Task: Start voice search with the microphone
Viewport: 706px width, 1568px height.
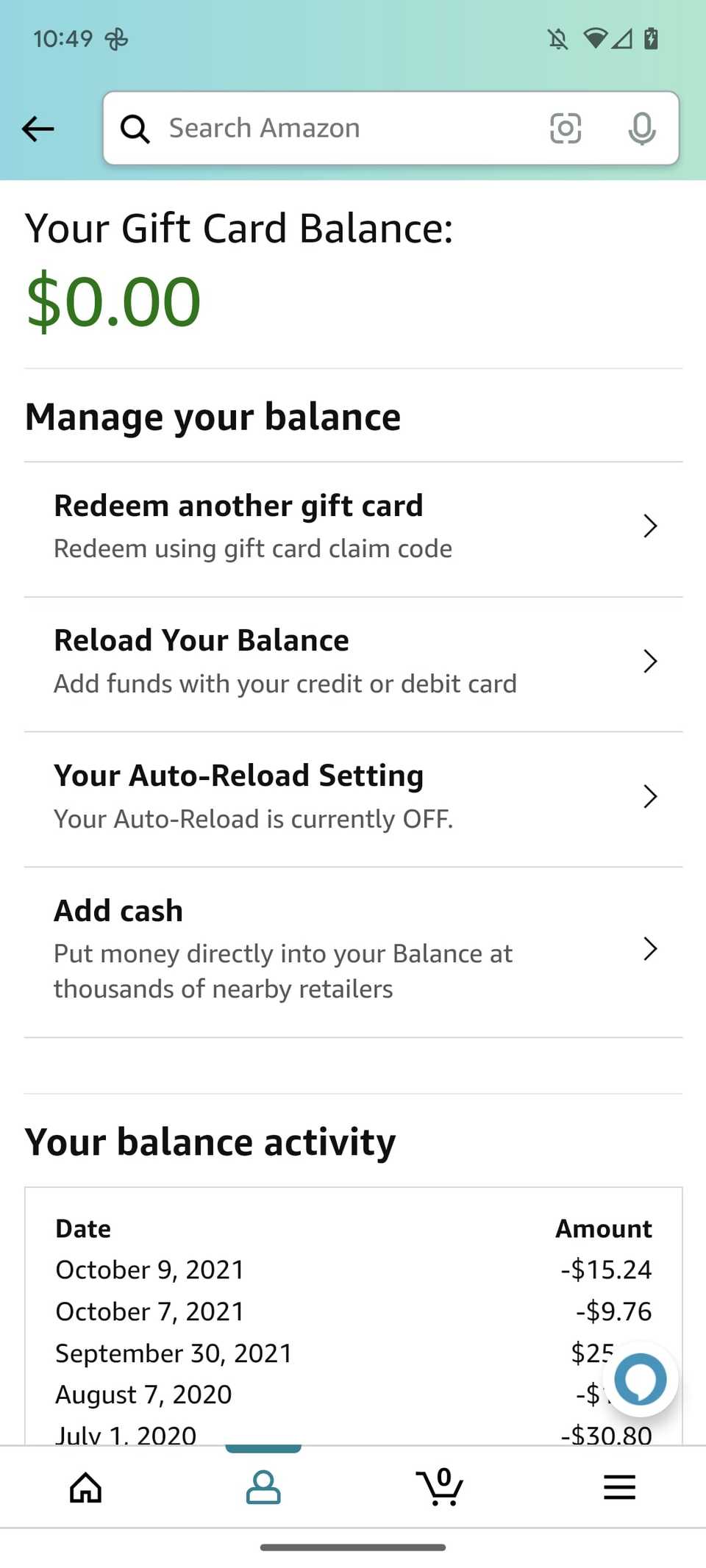Action: [641, 129]
